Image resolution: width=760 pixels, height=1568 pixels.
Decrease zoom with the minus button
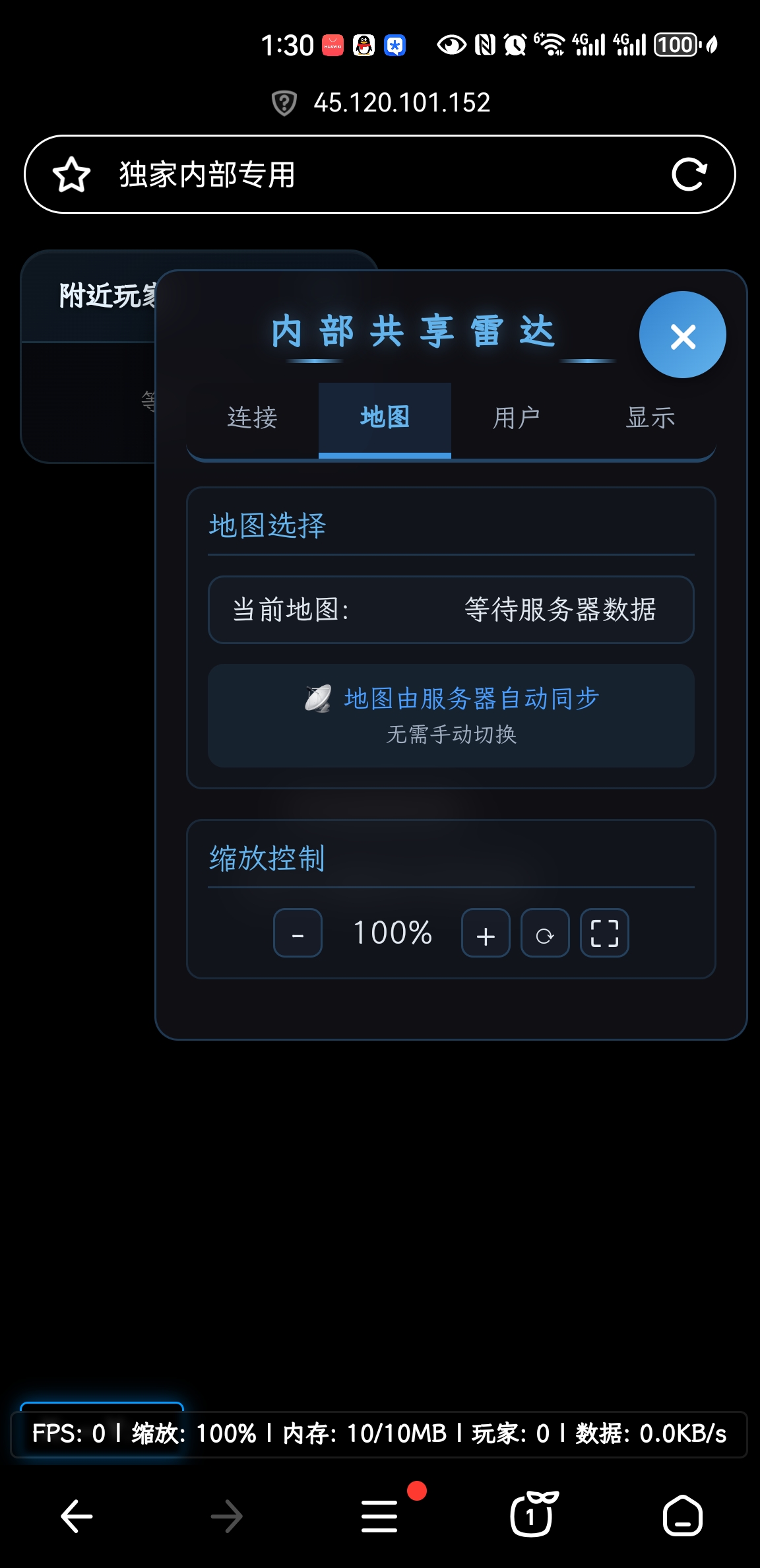click(298, 933)
